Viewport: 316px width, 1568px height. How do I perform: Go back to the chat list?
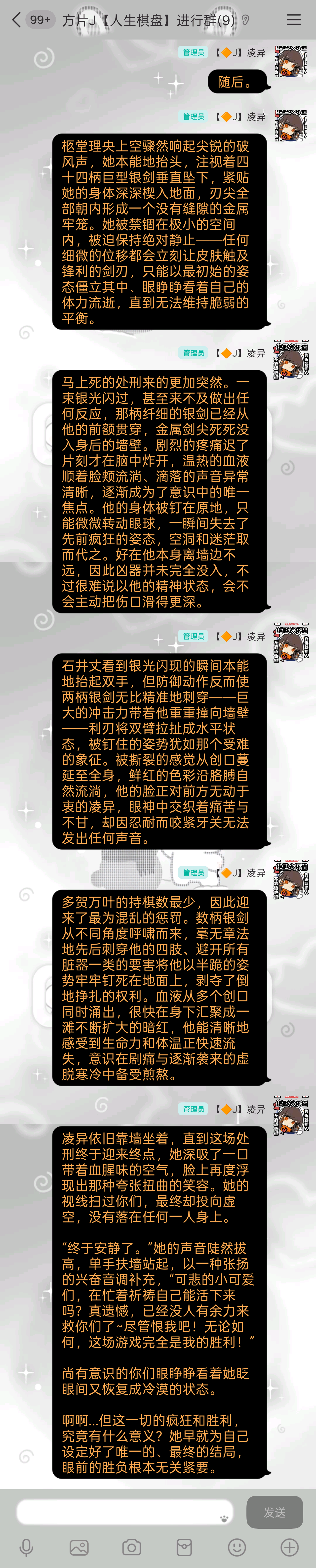[16, 20]
